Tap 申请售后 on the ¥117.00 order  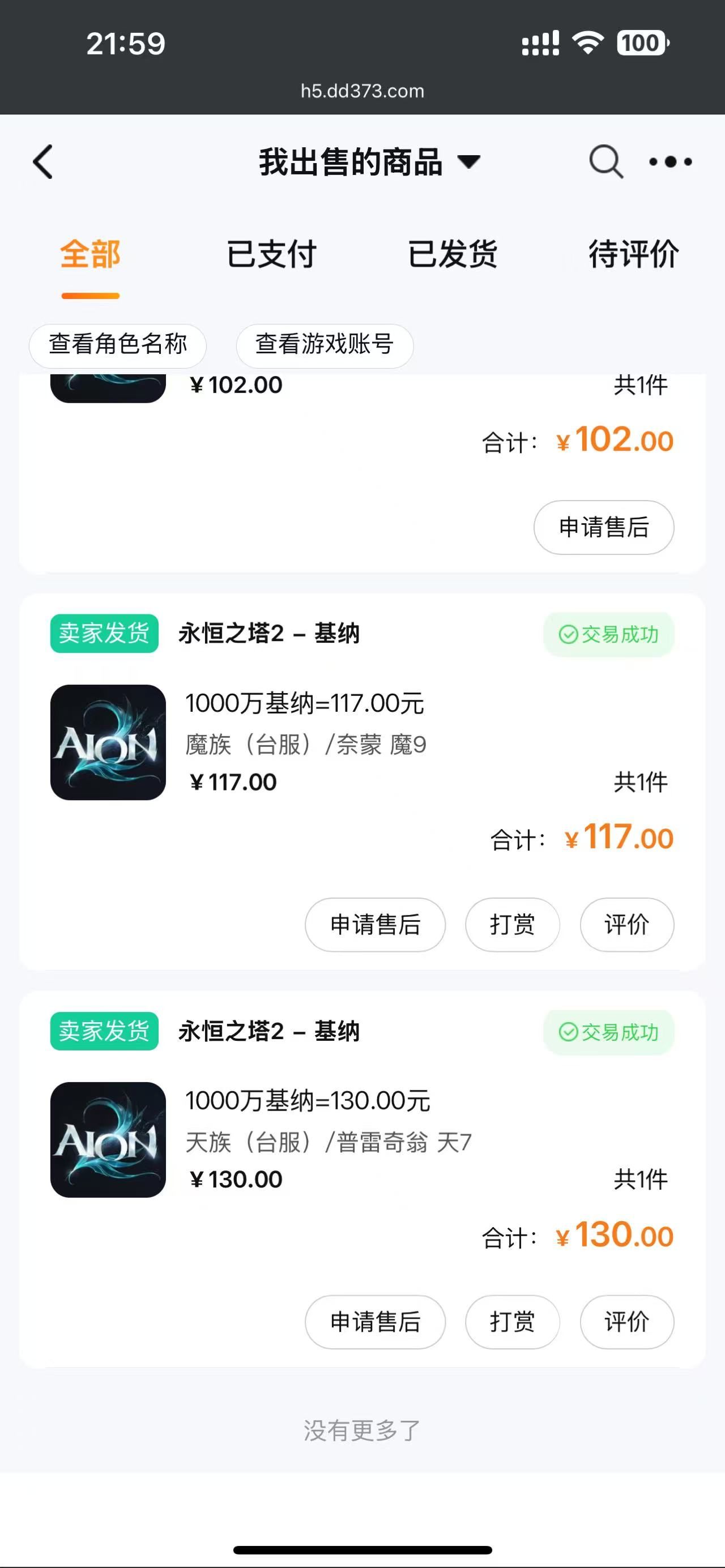coord(375,925)
